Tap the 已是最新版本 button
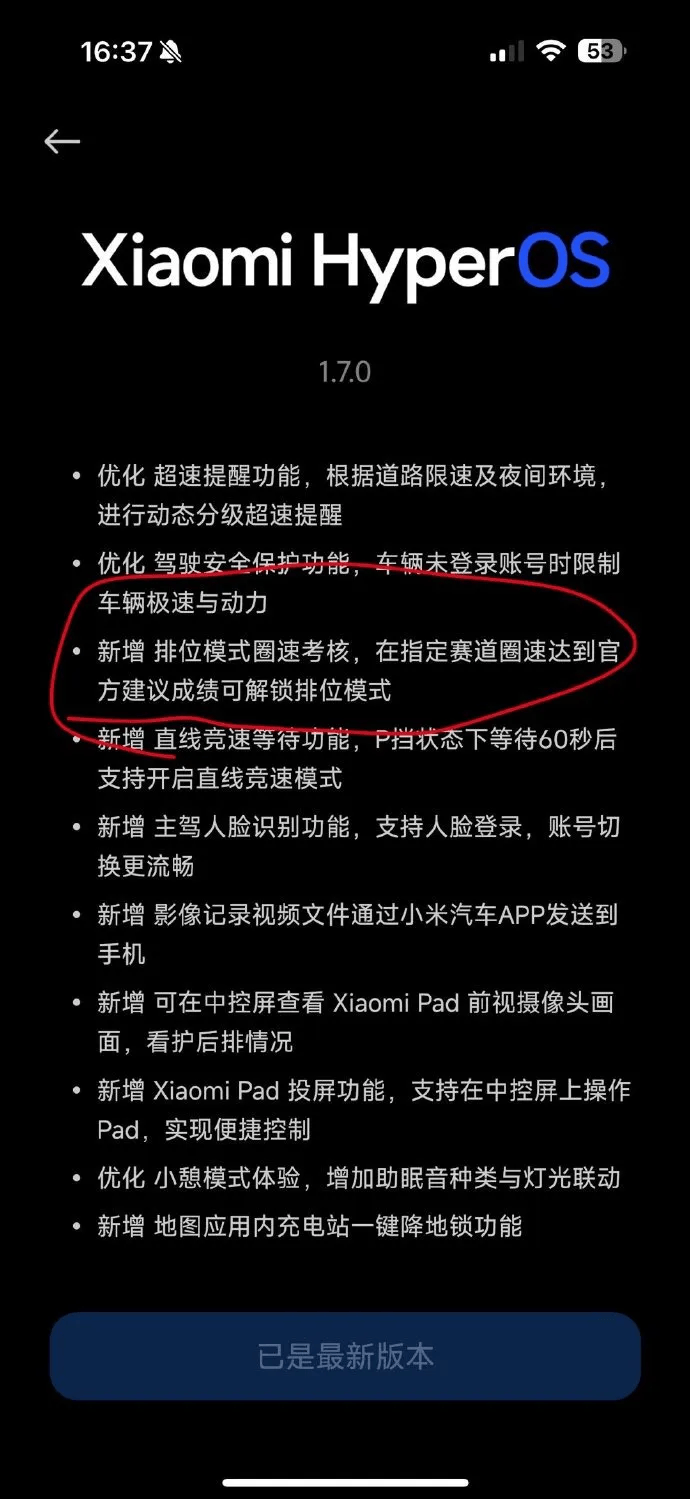 coord(345,1356)
